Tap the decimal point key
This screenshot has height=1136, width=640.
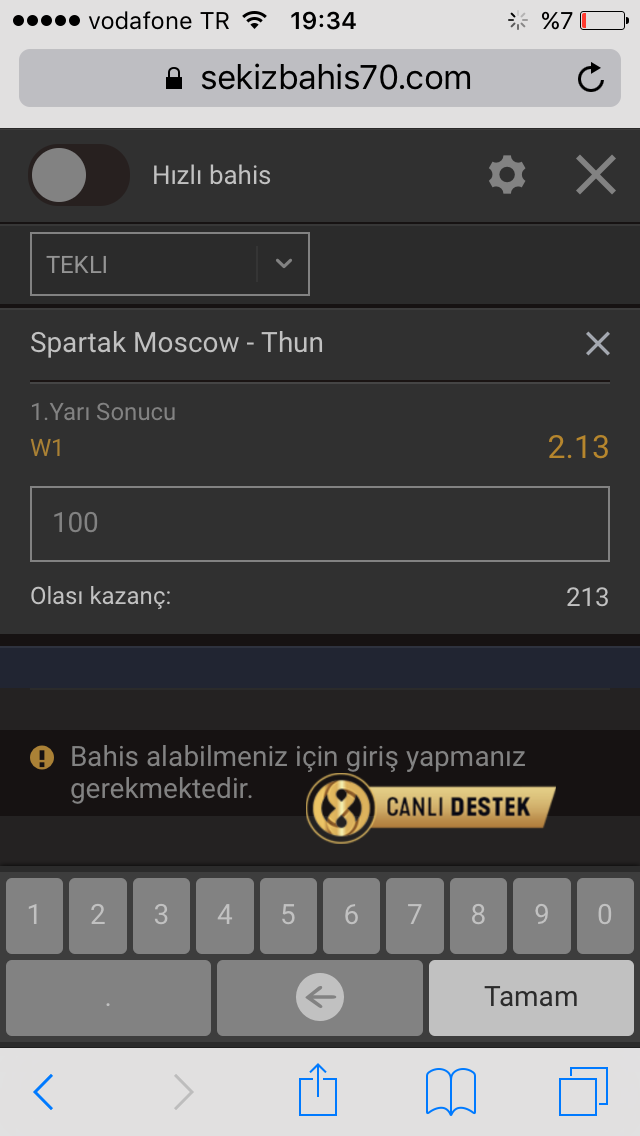108,997
